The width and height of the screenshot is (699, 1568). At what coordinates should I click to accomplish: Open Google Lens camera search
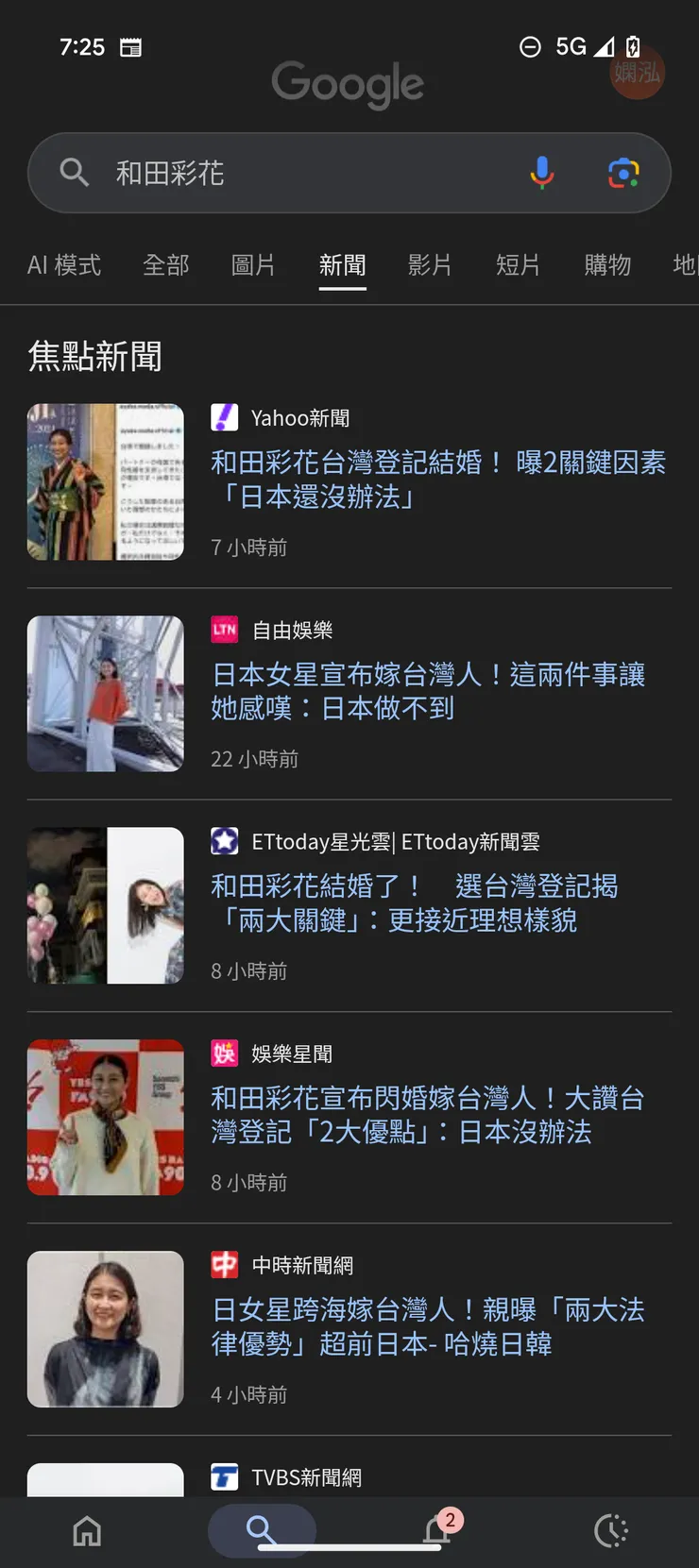(623, 173)
